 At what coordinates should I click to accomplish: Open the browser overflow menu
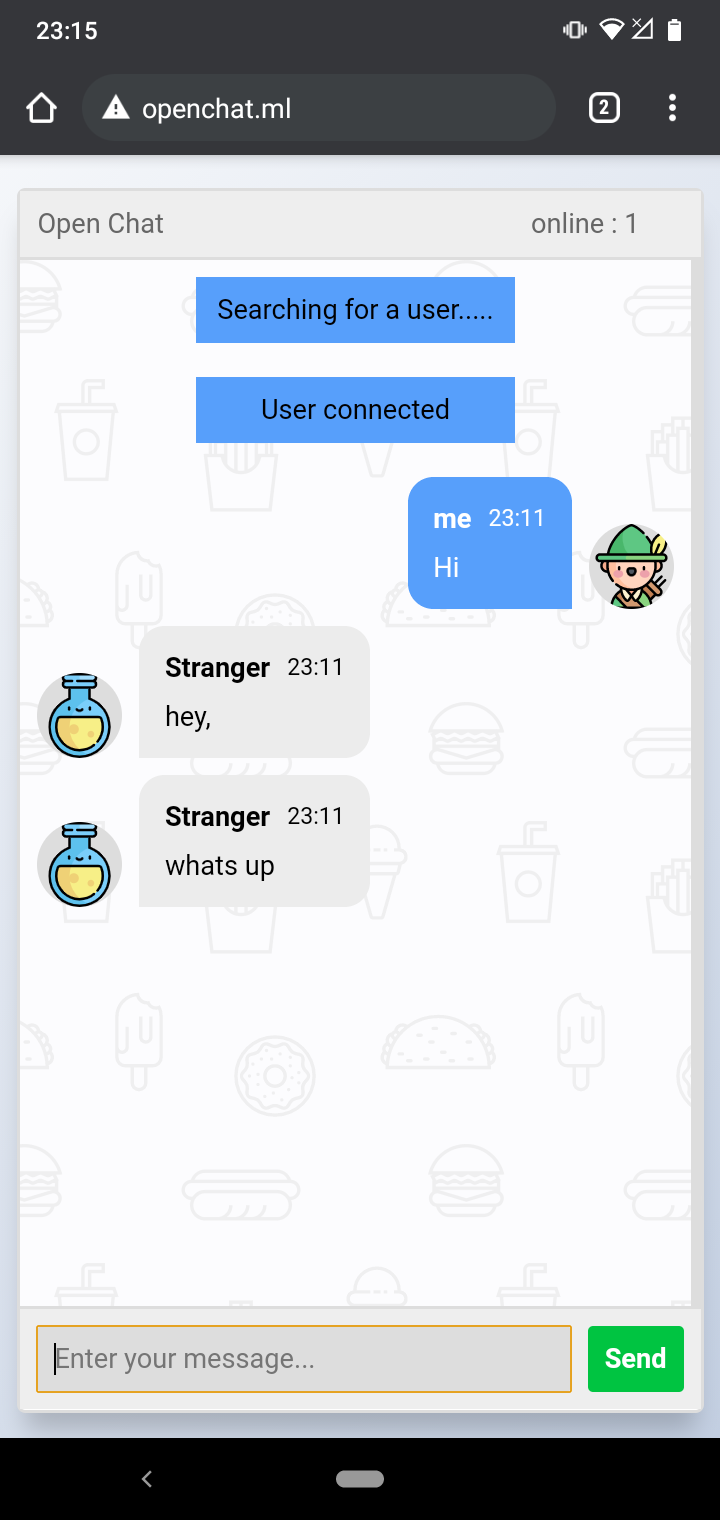672,108
